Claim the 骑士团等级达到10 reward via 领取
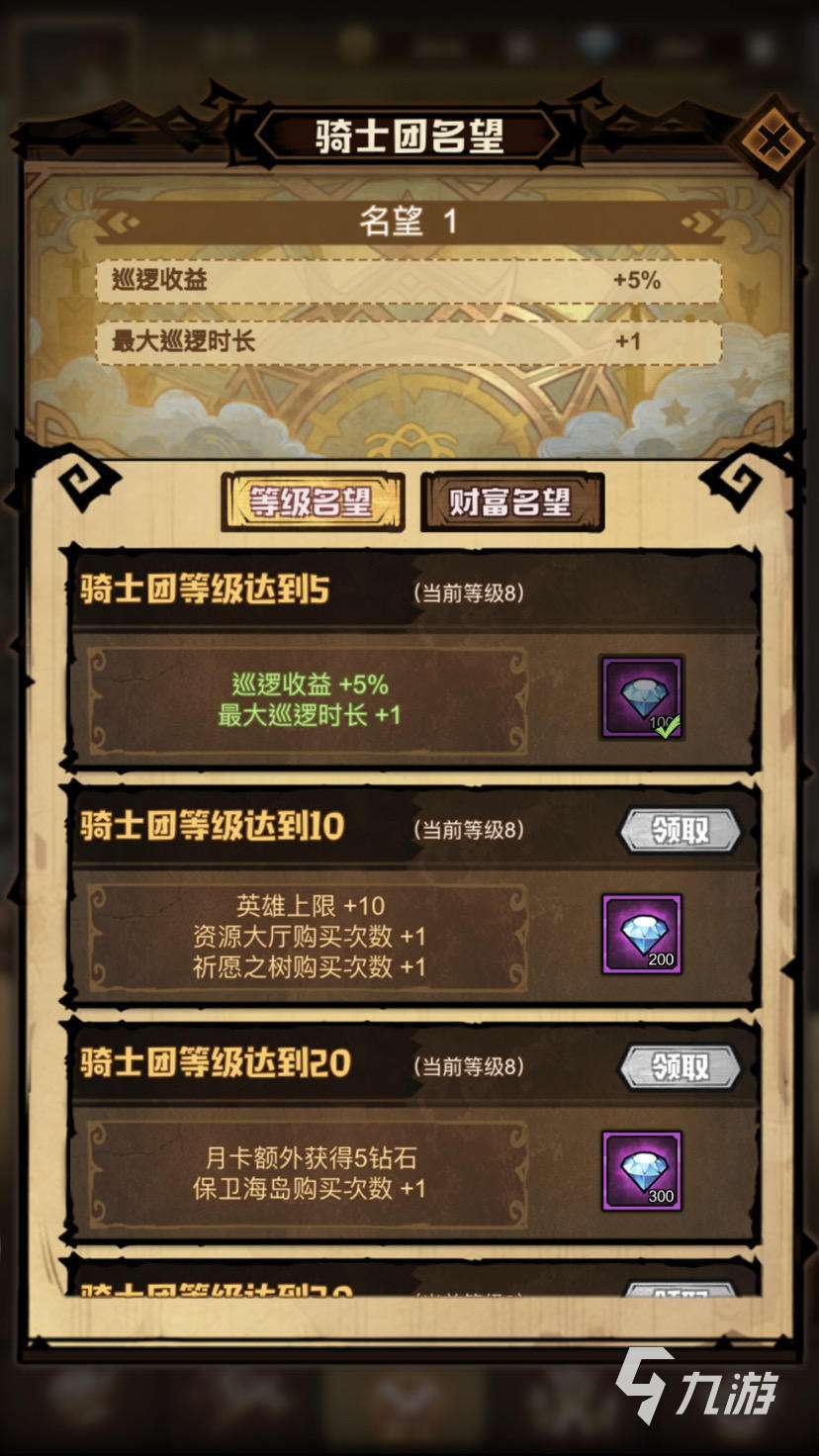819x1456 pixels. 681,831
